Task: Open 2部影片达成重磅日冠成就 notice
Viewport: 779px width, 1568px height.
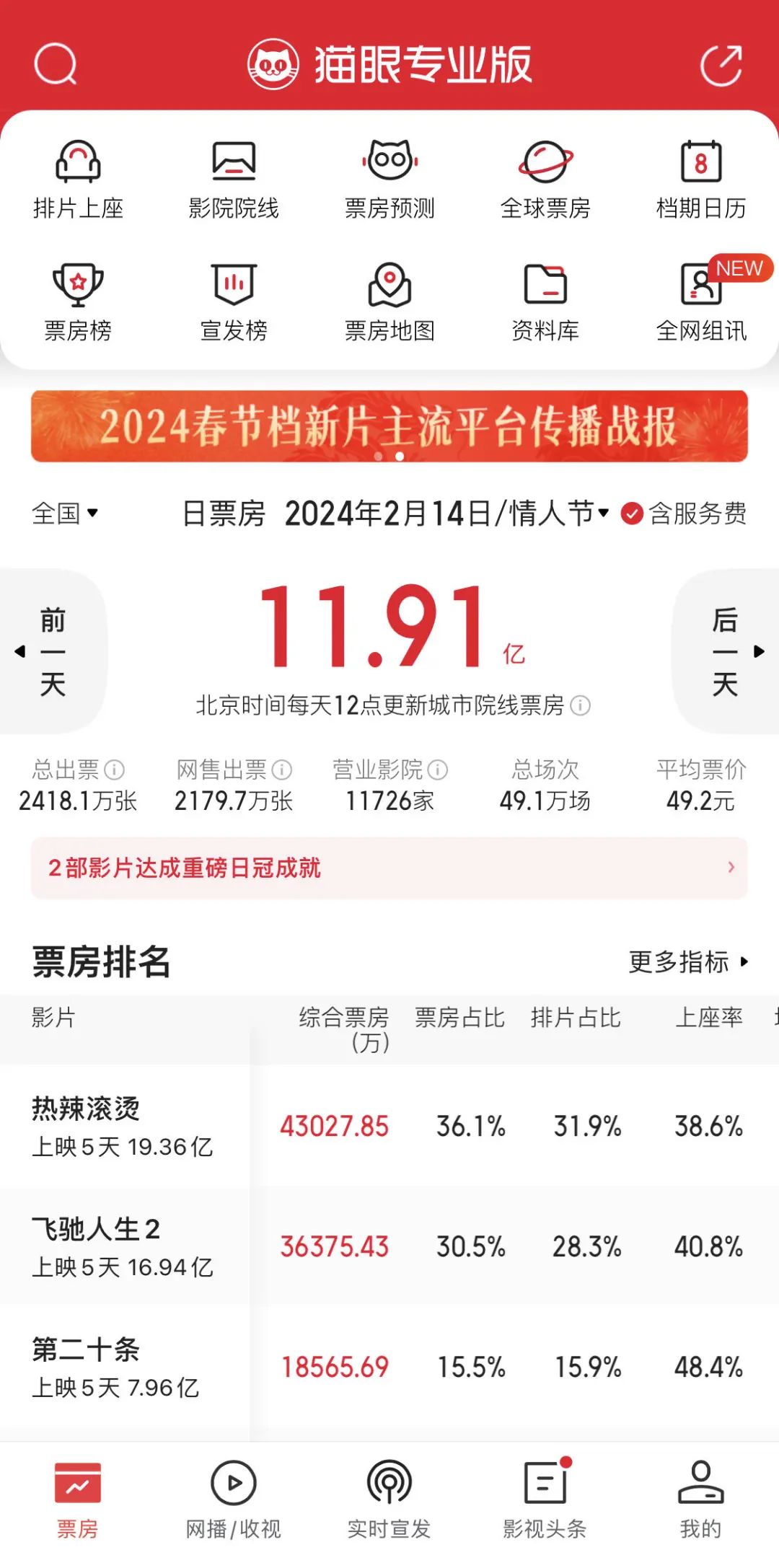Action: click(x=389, y=868)
